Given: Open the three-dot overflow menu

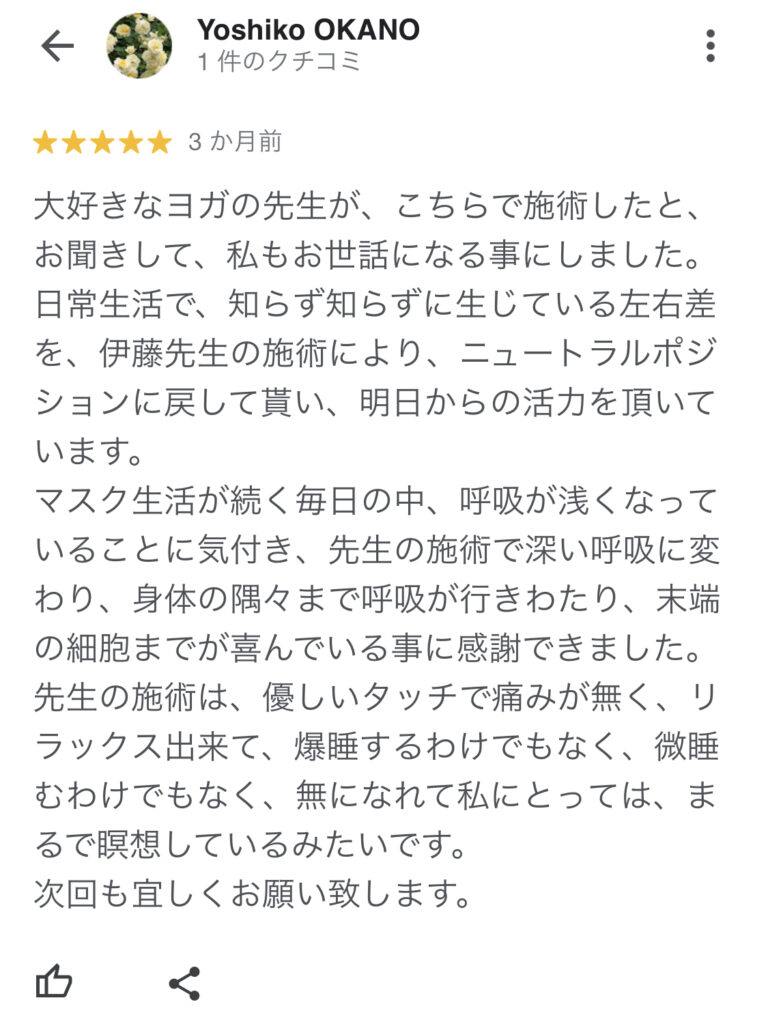Looking at the screenshot, I should tap(710, 46).
